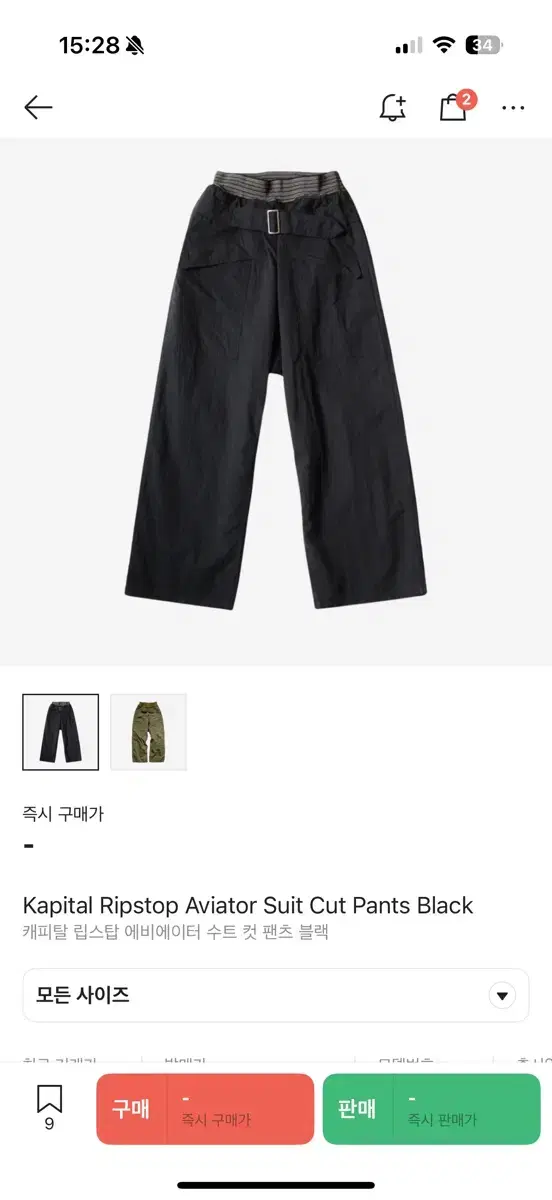Open the shopping bag with 2 items
Screen dimensions: 552x1200
[455, 106]
